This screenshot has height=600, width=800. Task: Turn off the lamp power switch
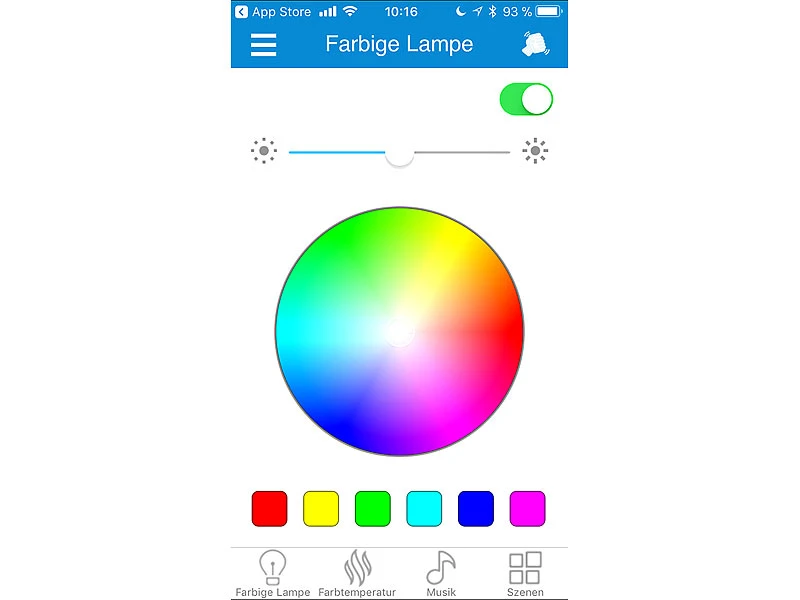(x=526, y=99)
